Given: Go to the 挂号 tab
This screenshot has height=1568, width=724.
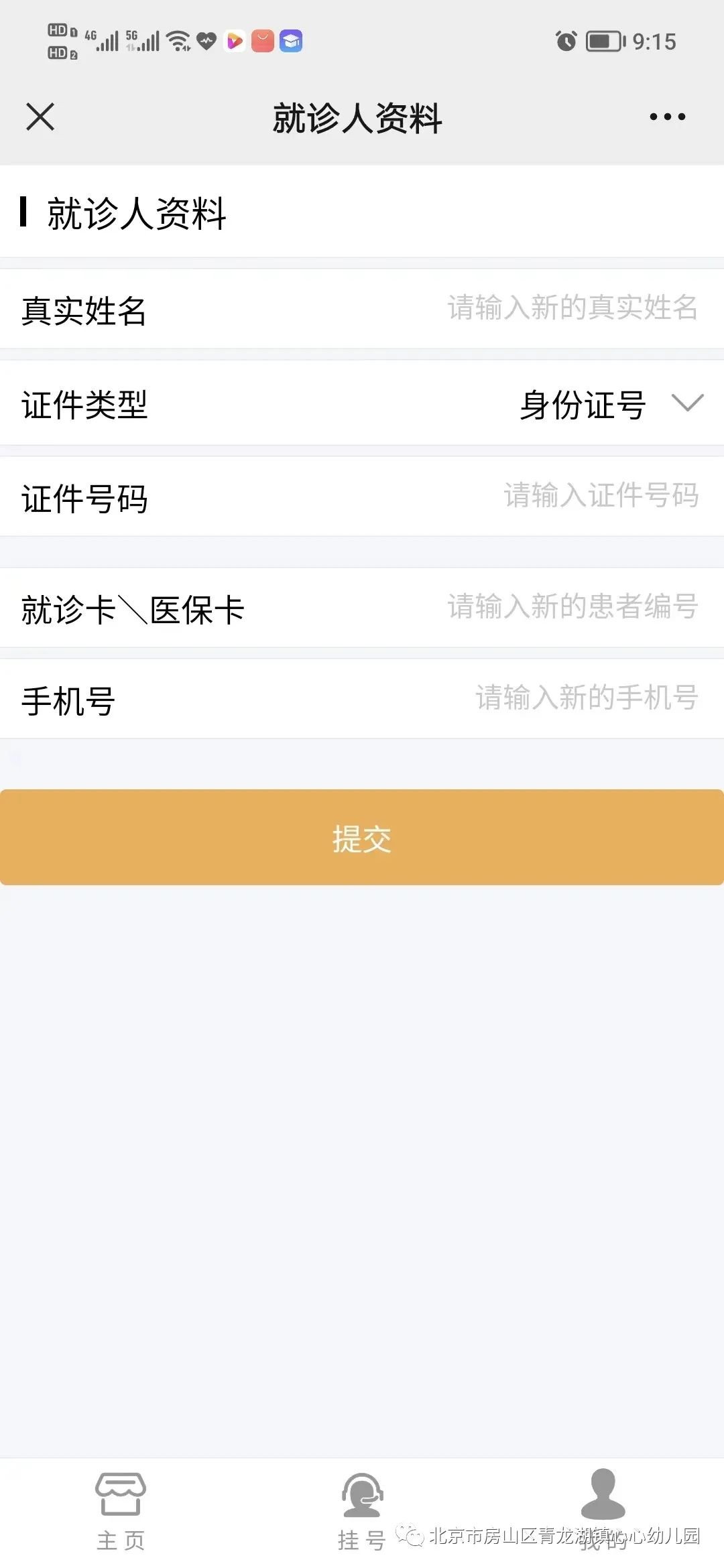Looking at the screenshot, I should [x=362, y=1512].
